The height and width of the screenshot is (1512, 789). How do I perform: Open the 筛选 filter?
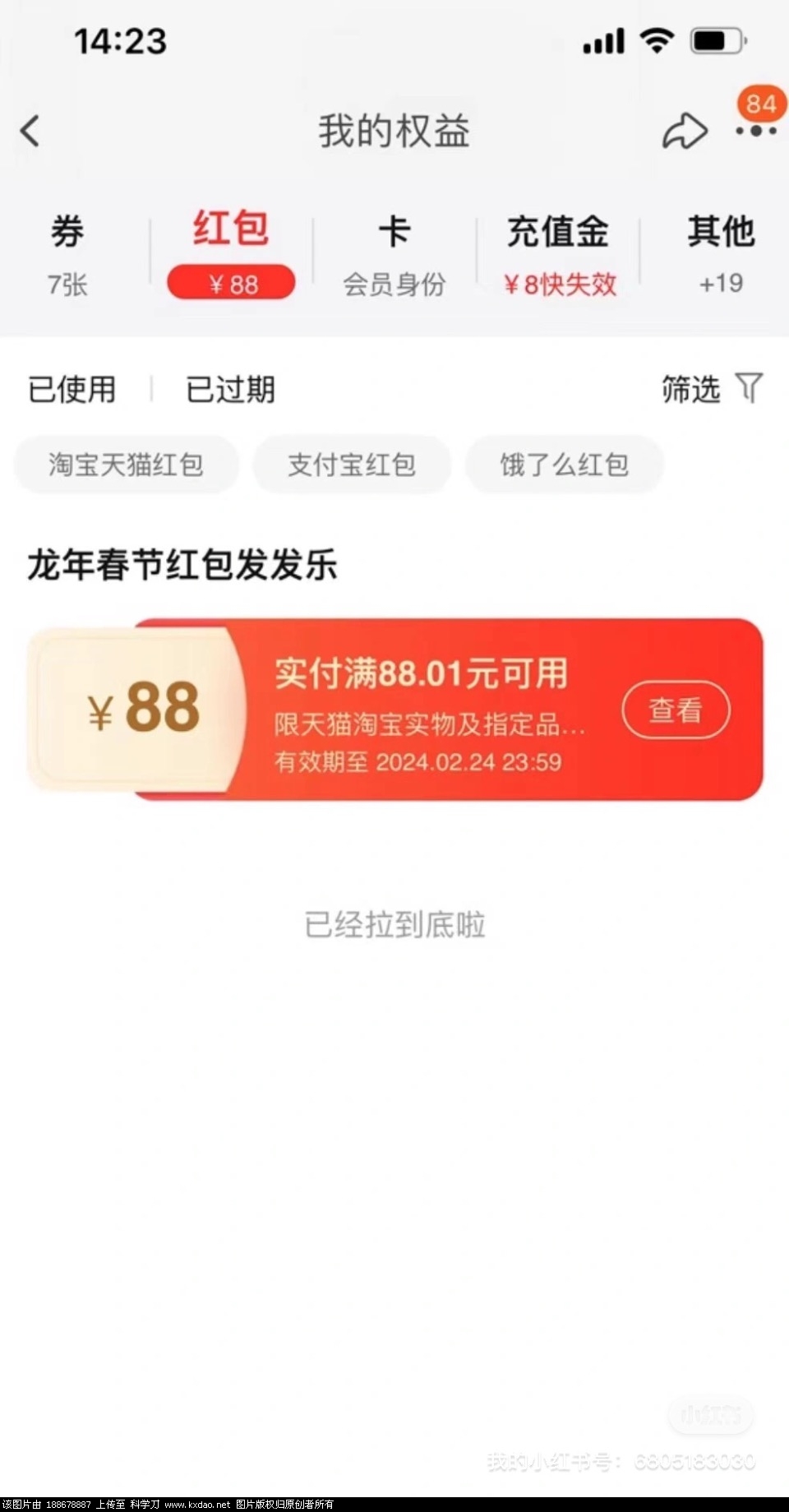(x=712, y=388)
